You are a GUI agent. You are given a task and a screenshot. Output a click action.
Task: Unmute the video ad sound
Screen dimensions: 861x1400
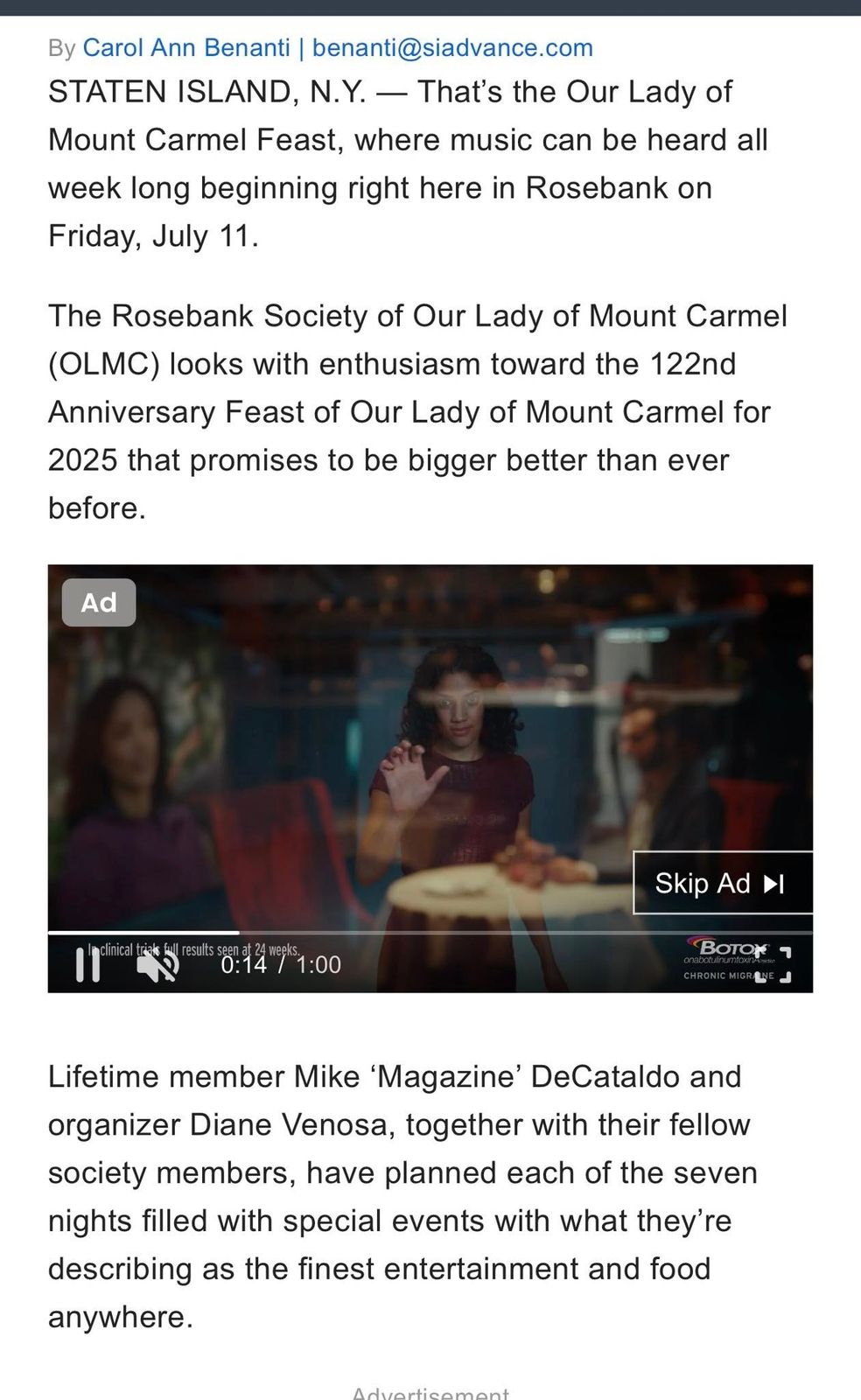[x=158, y=964]
